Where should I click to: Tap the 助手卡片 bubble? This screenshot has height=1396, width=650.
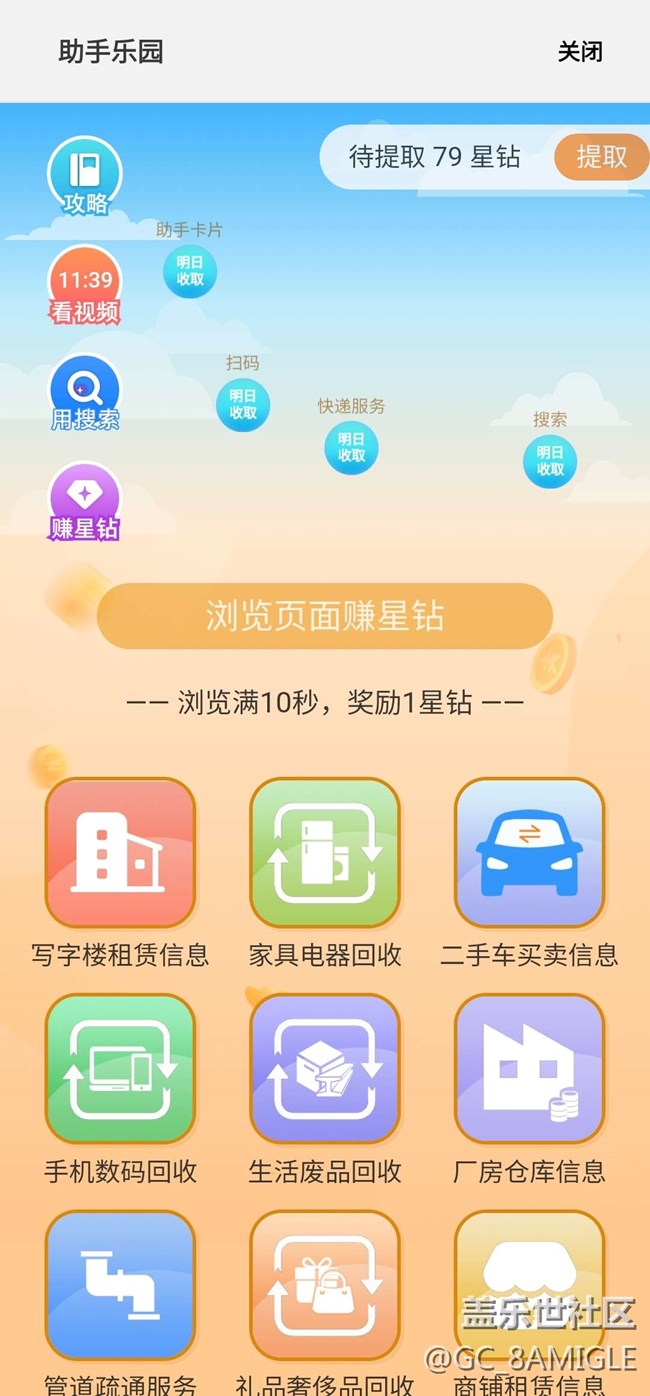[190, 271]
